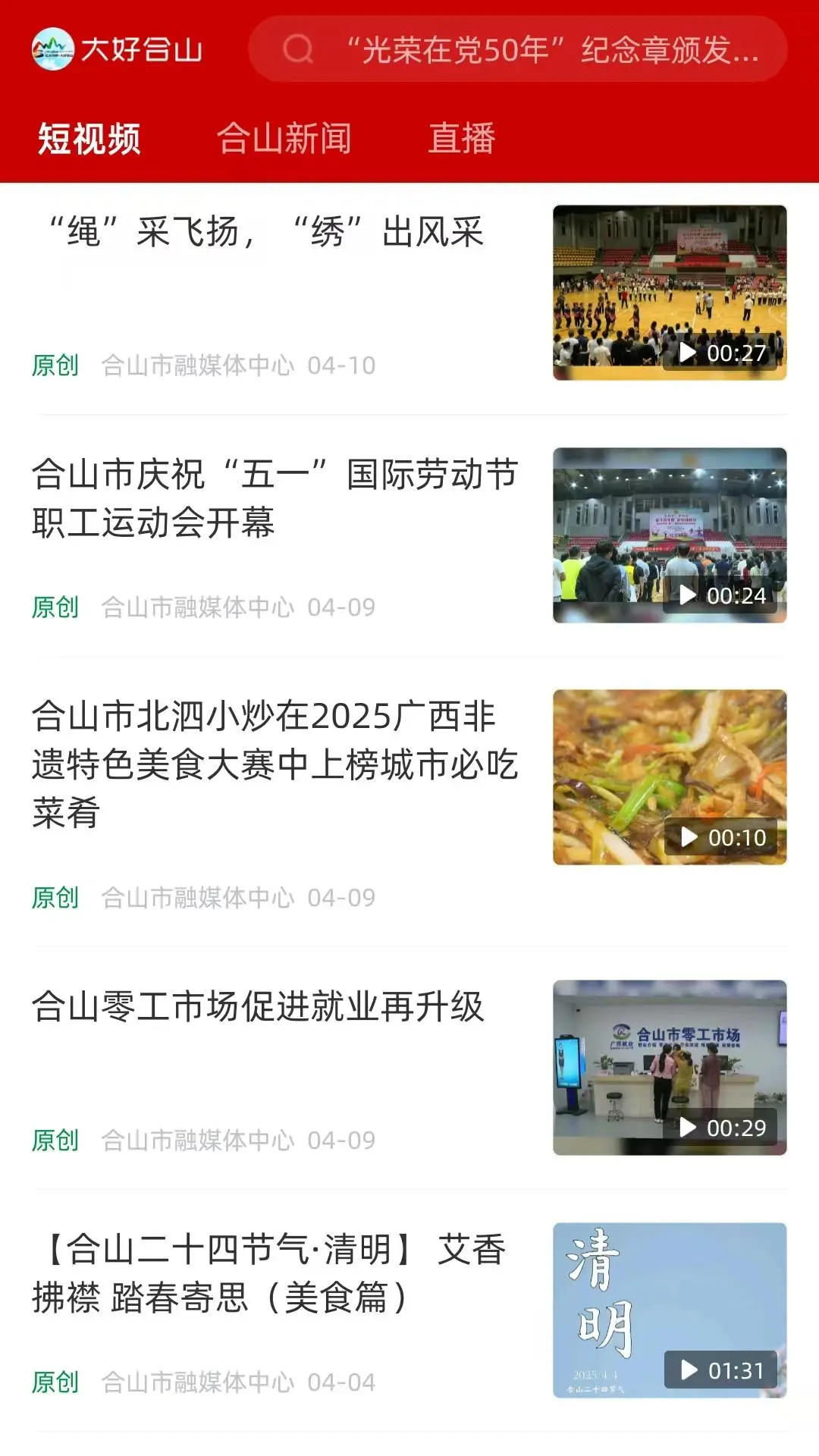Open the 直播 tab
819x1456 pixels.
461,138
